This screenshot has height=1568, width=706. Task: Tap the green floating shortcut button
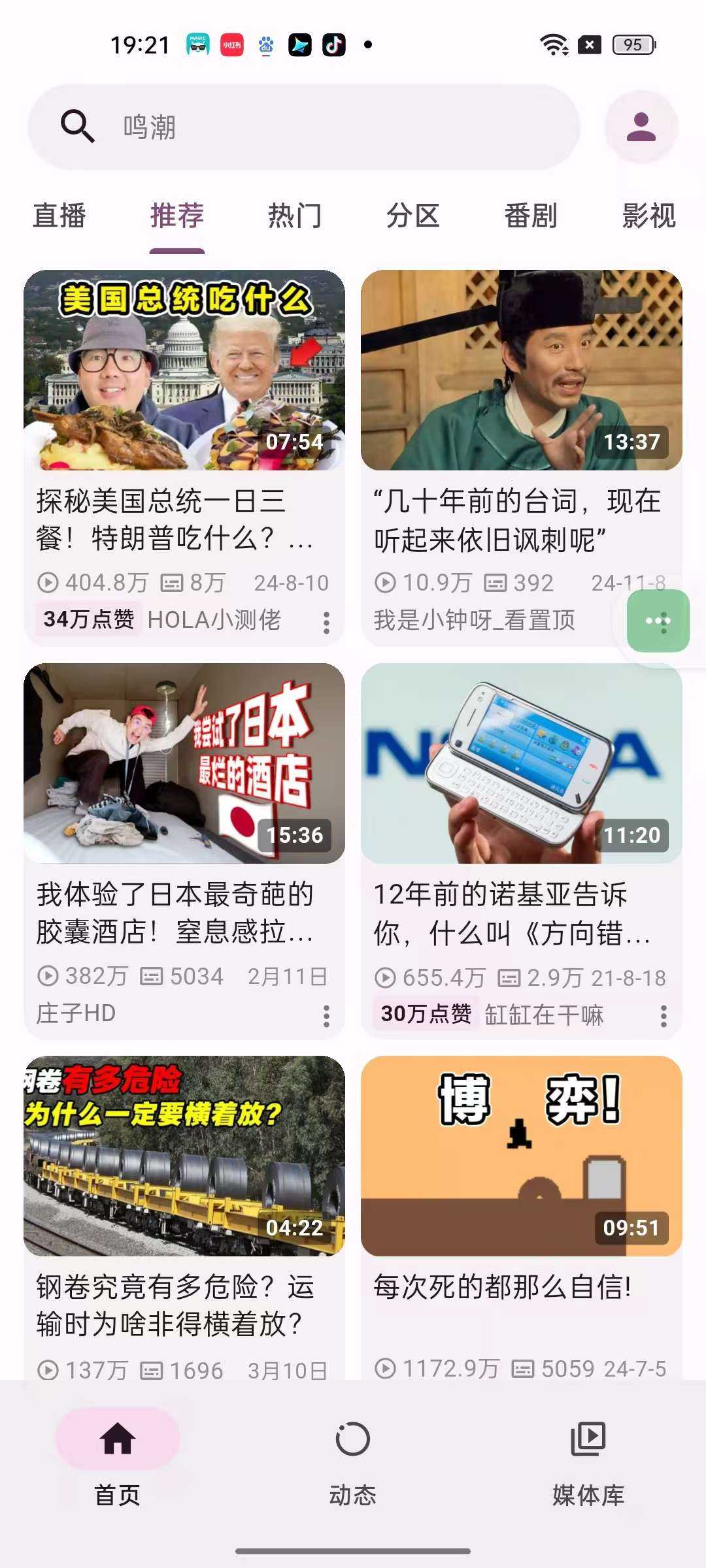pyautogui.click(x=658, y=621)
